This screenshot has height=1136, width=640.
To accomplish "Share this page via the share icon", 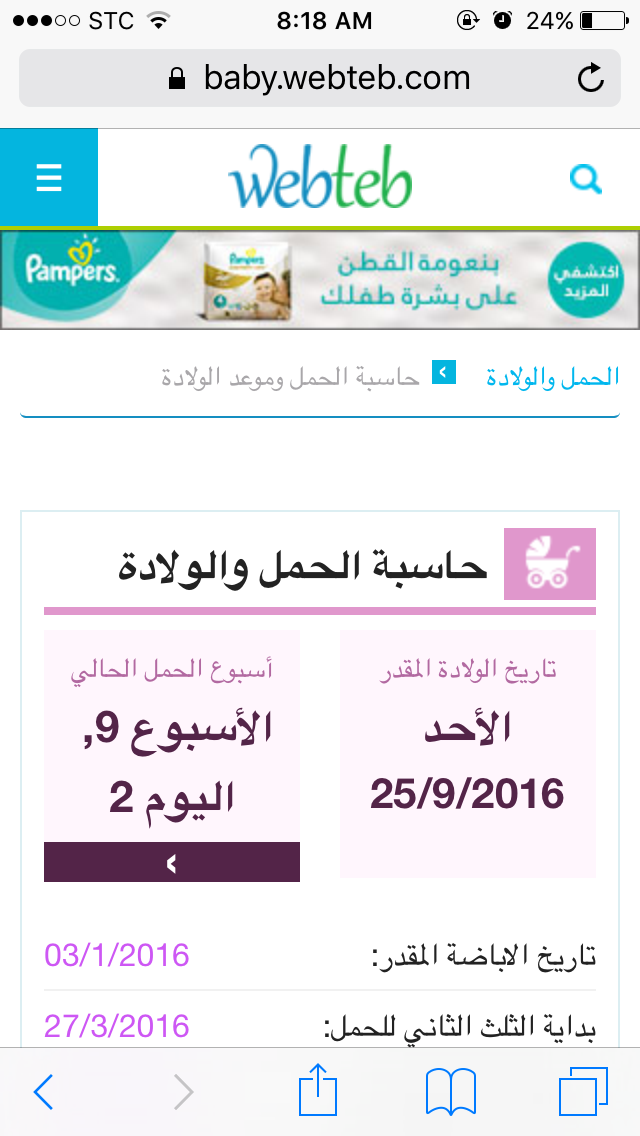I will pos(318,1090).
